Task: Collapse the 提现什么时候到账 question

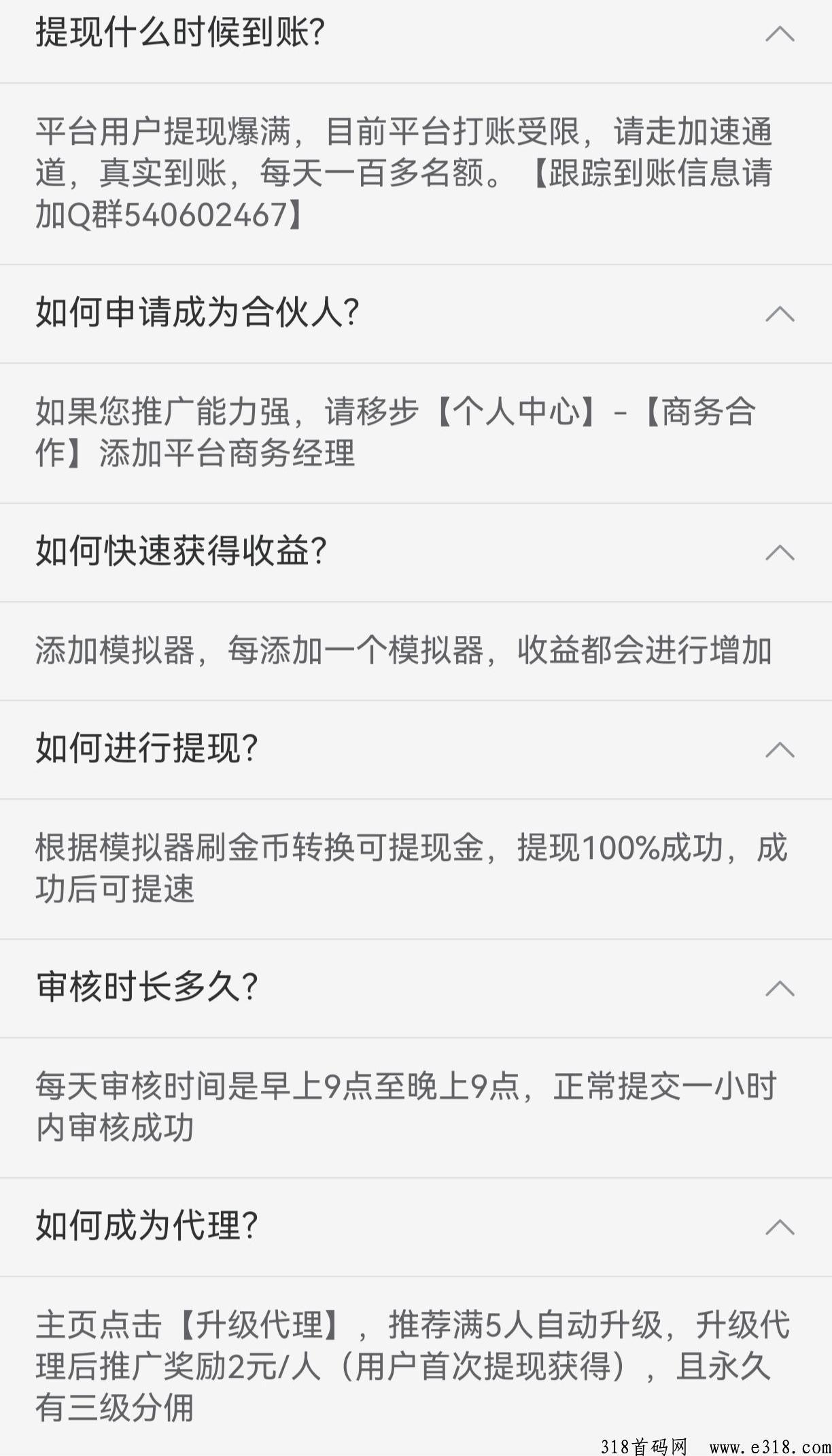Action: (x=780, y=33)
